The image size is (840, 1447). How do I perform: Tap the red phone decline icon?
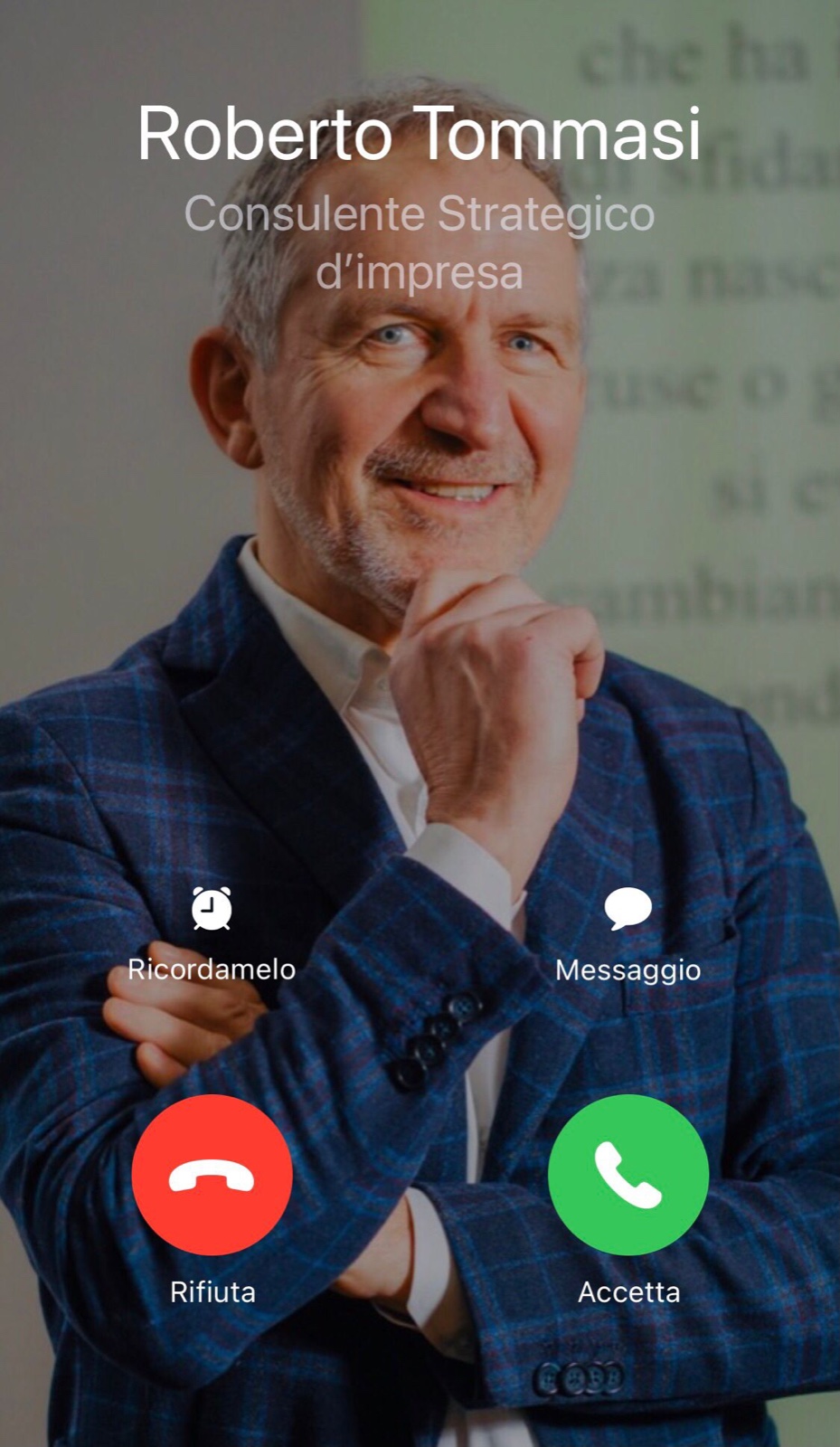pyautogui.click(x=212, y=1174)
